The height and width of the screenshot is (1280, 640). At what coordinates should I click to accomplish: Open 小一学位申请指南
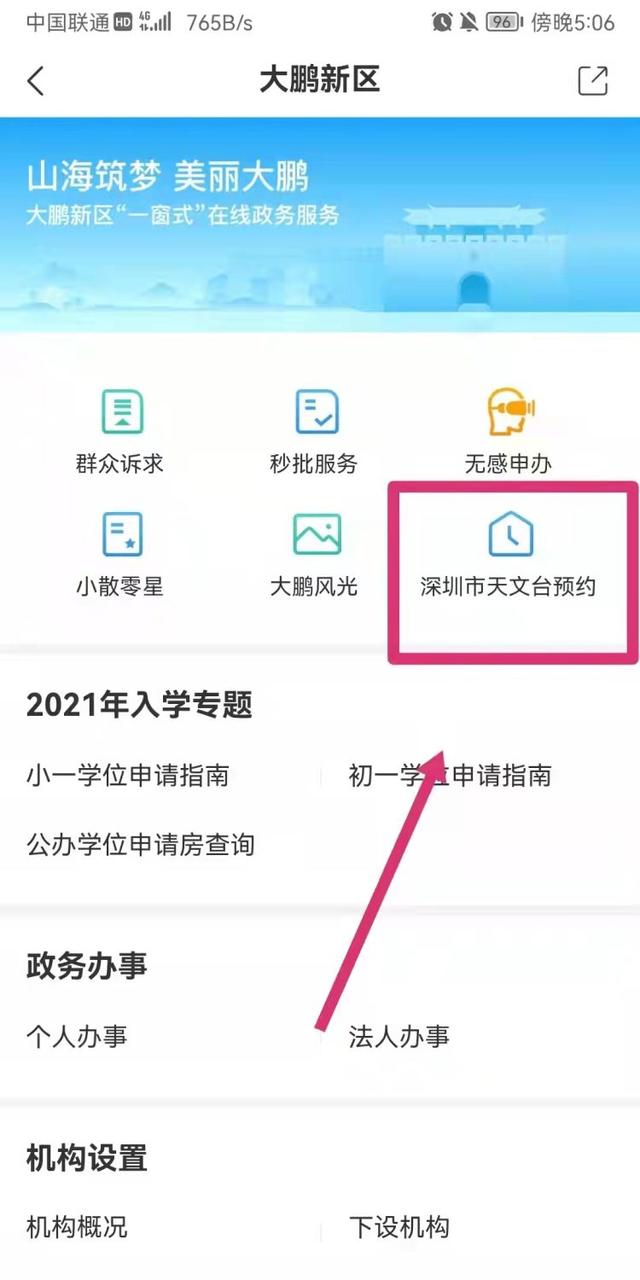128,775
